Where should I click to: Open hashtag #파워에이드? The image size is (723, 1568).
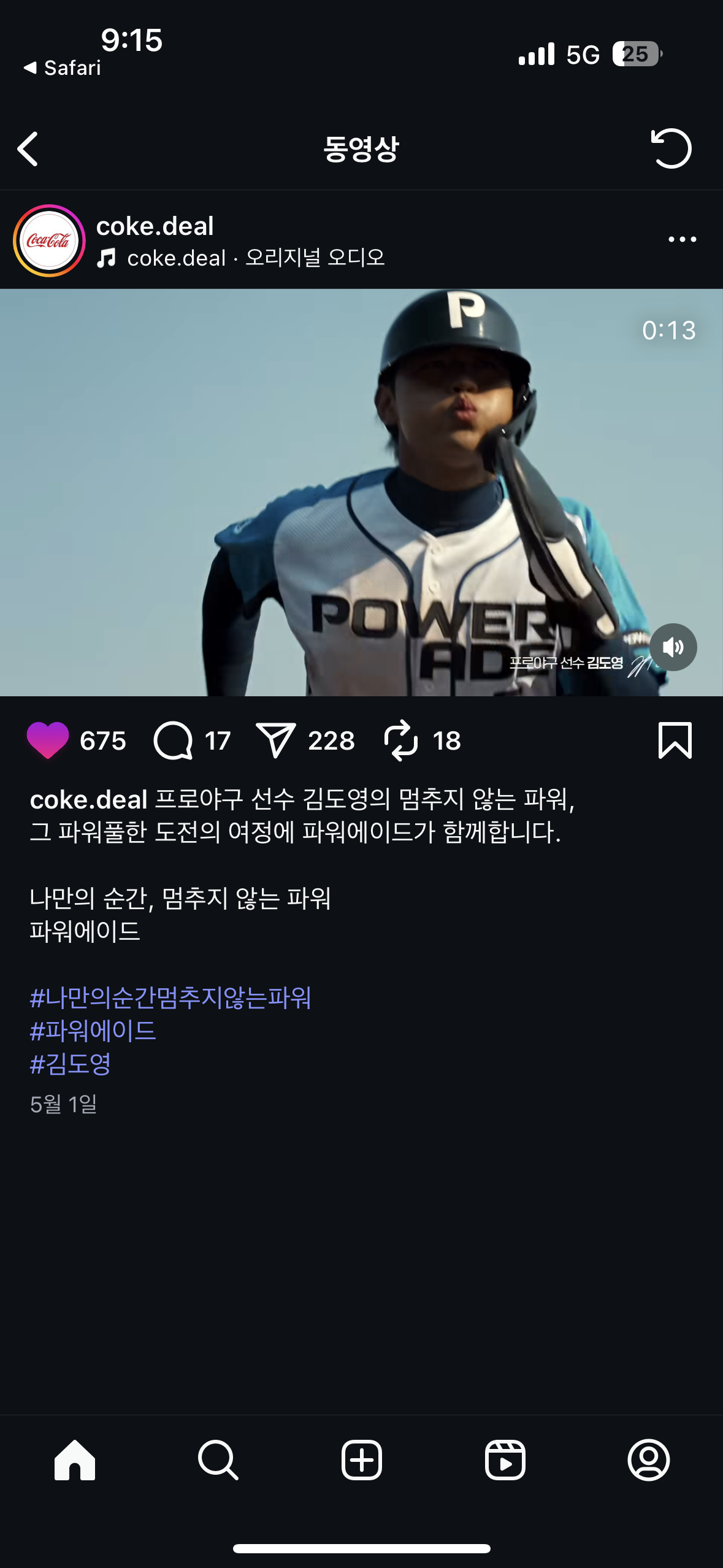93,1031
